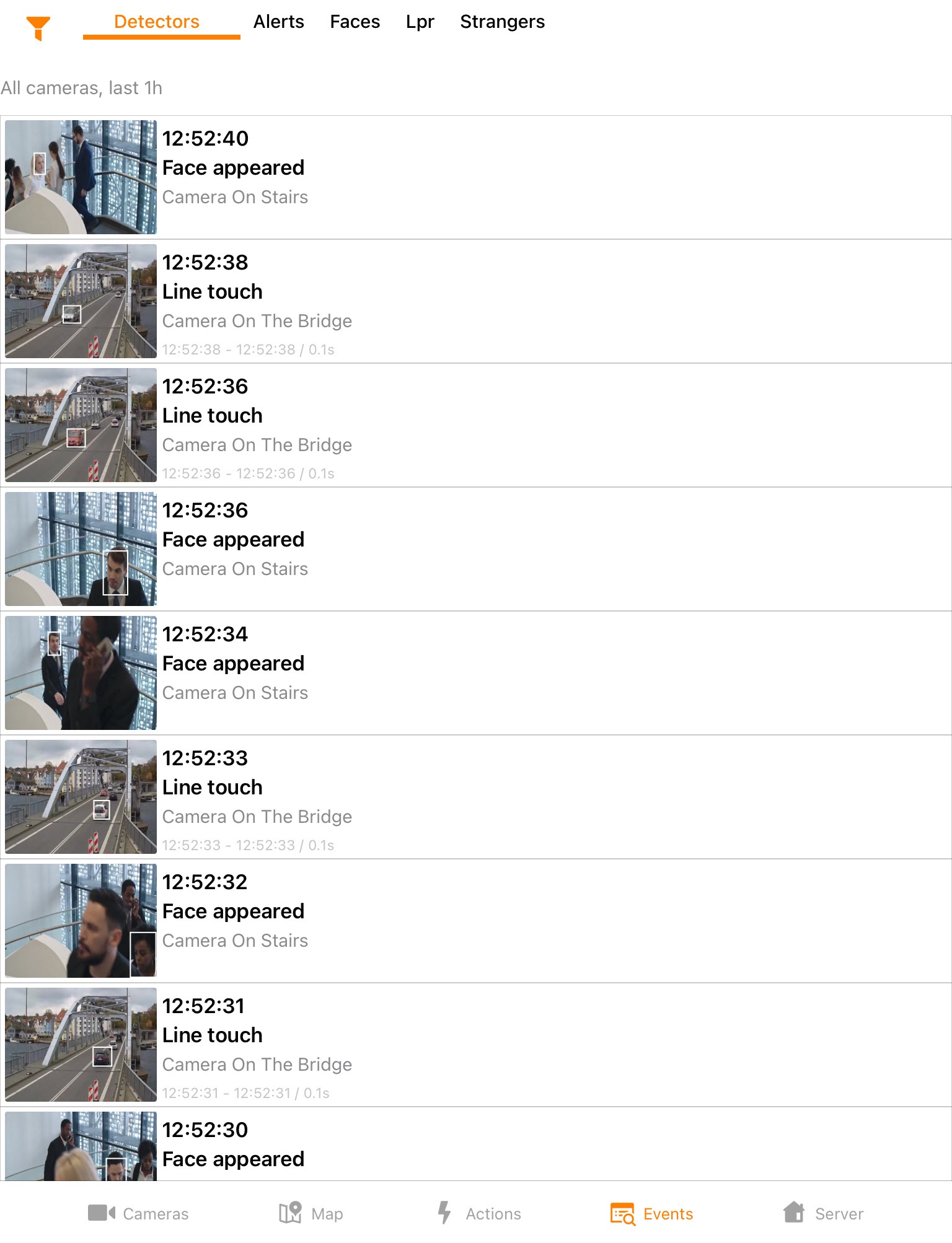Open the Server tab
Image resolution: width=952 pixels, height=1243 pixels.
coord(823,1213)
